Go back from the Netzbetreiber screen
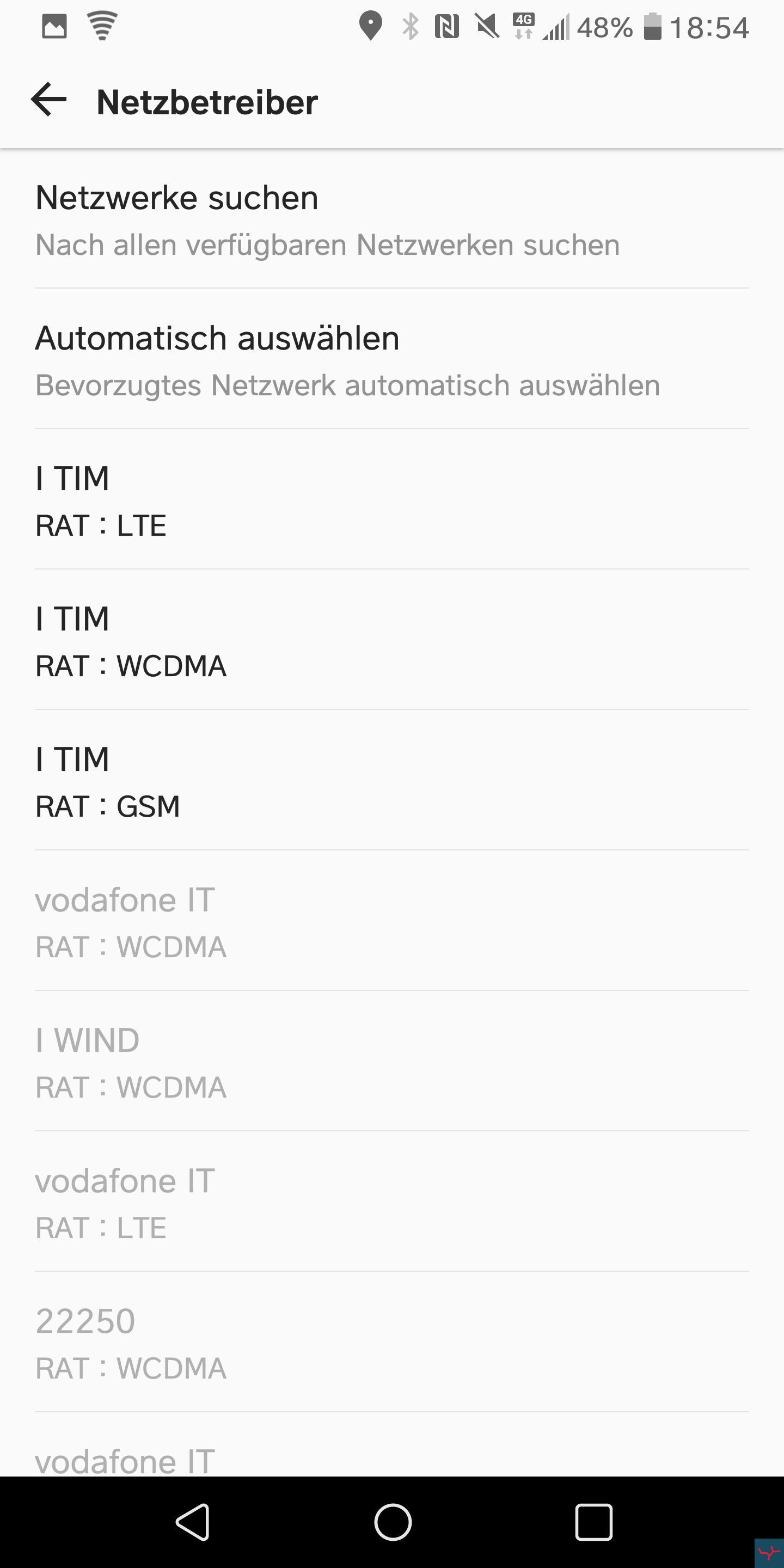 (x=48, y=100)
